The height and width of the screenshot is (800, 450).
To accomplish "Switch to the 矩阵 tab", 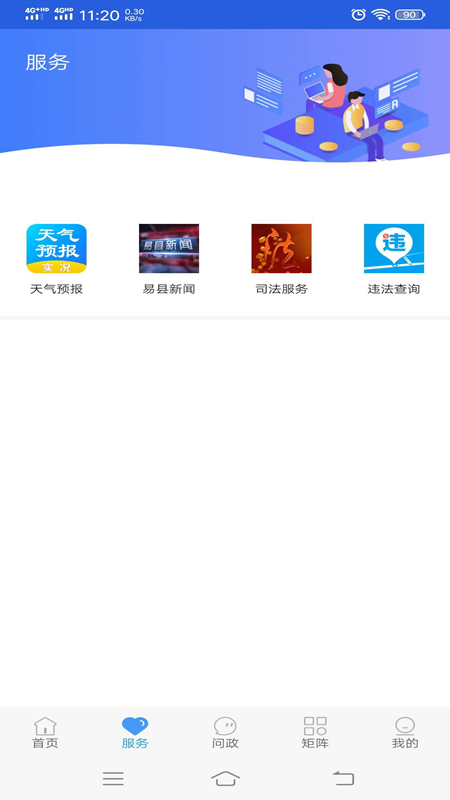I will 315,733.
